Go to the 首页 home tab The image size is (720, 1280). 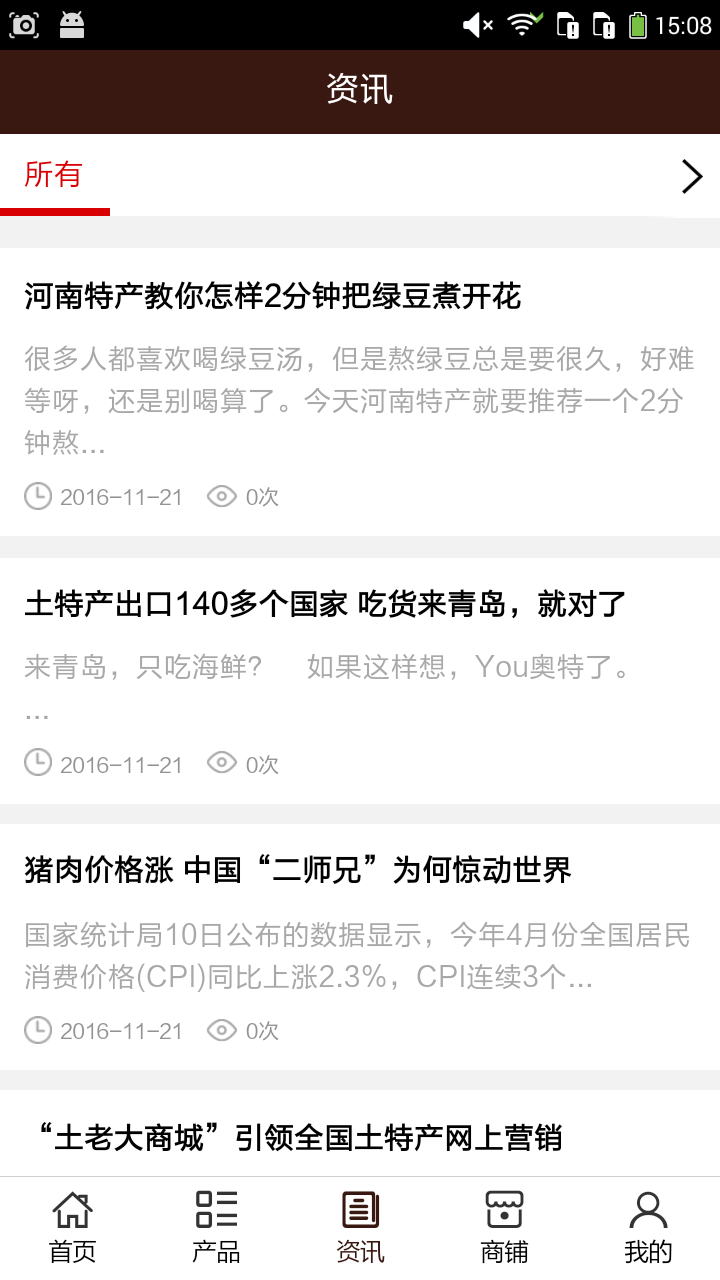72,1227
